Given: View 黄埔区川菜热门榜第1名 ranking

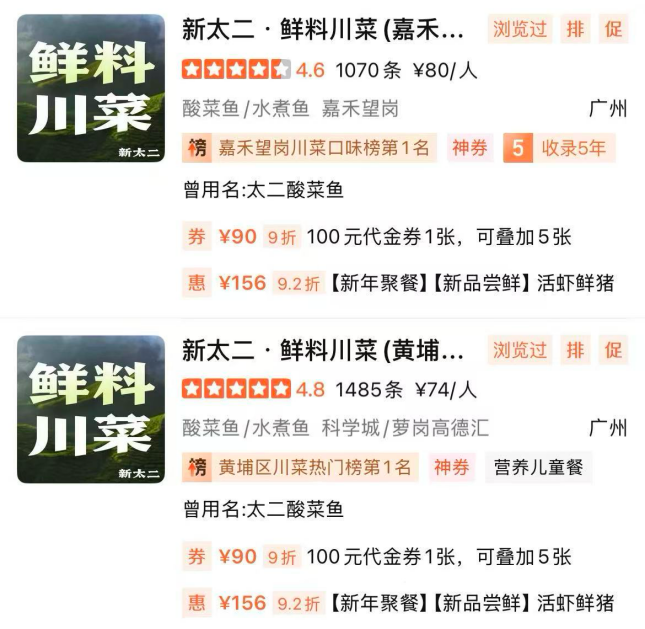Looking at the screenshot, I should pyautogui.click(x=300, y=467).
